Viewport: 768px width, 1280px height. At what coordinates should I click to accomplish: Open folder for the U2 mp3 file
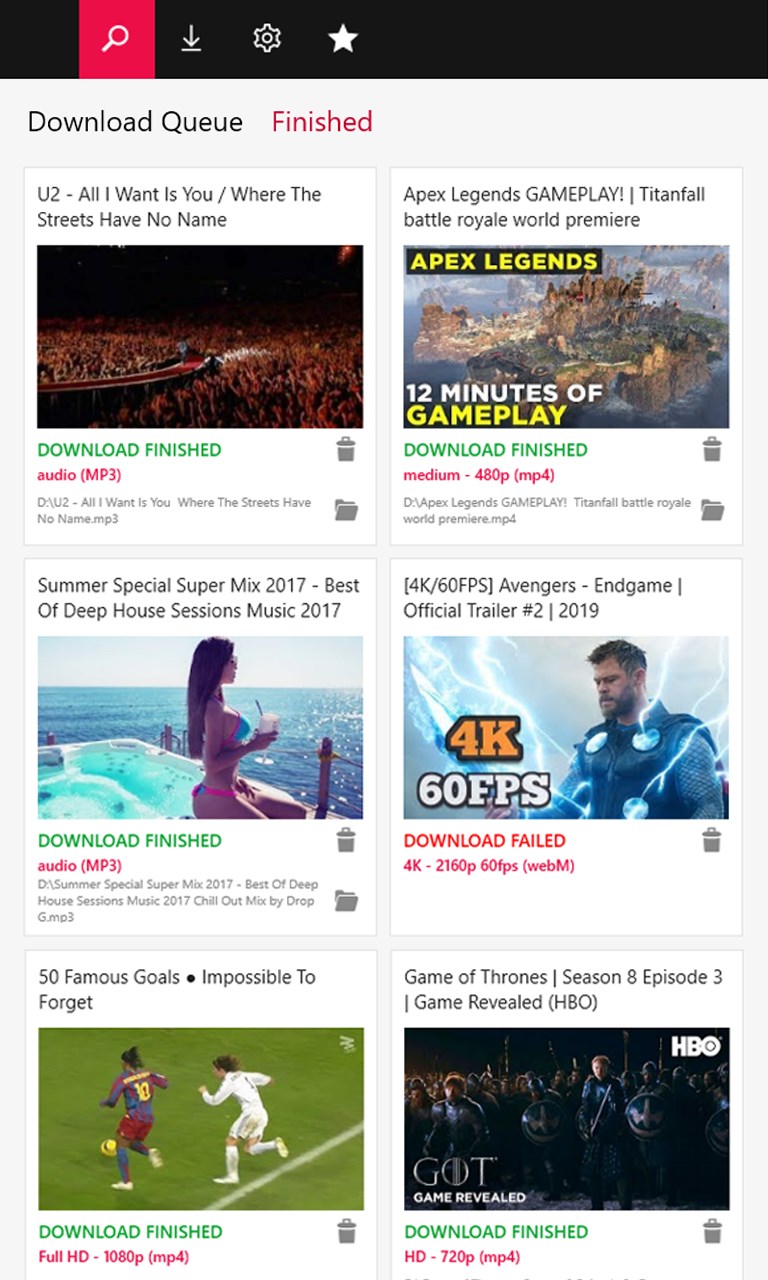pos(346,510)
